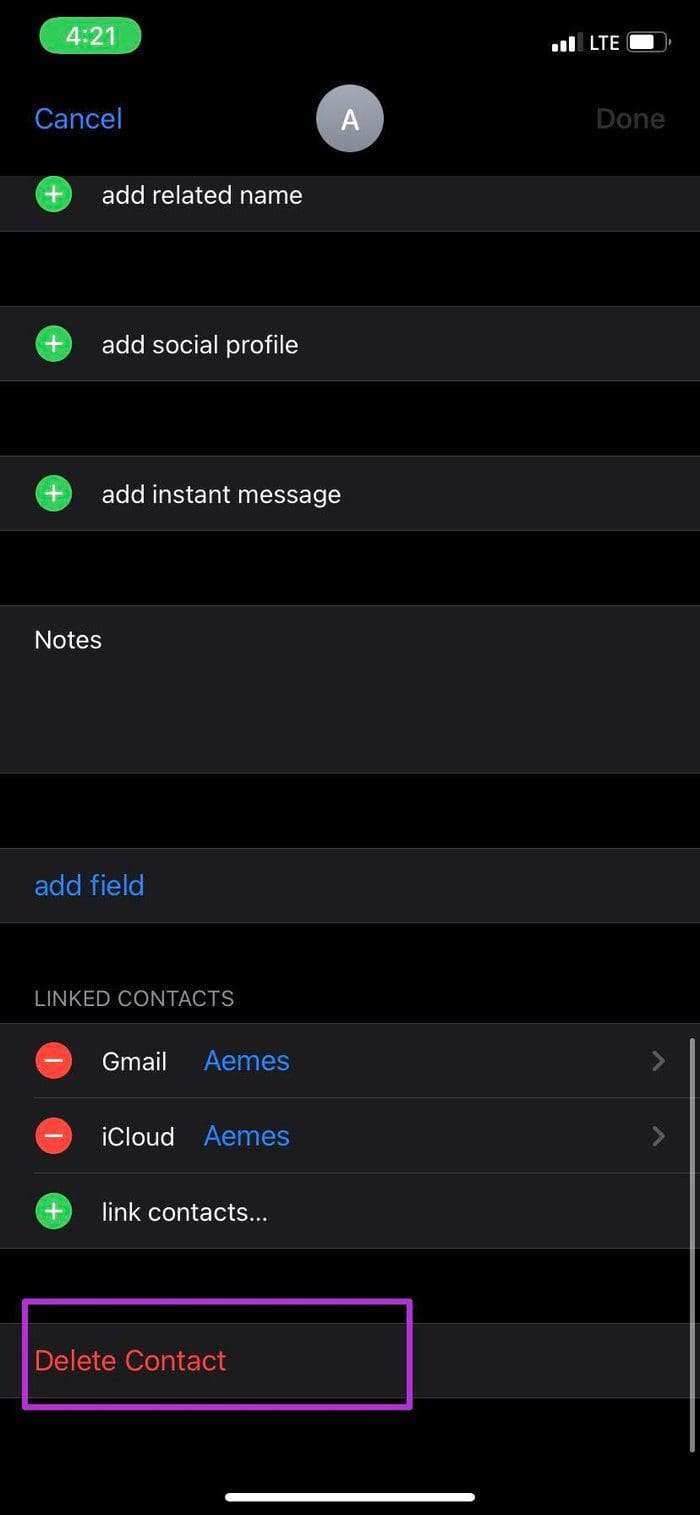Unlink the iCloud linked contact
Image resolution: width=700 pixels, height=1515 pixels.
(54, 1136)
